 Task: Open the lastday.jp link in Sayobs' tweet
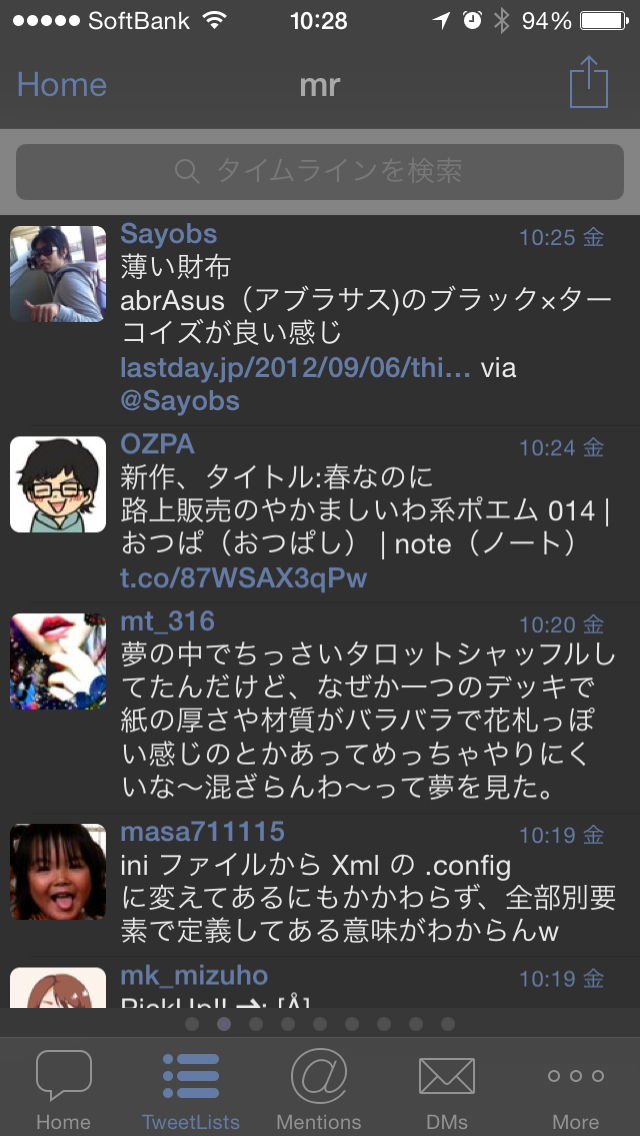(295, 368)
